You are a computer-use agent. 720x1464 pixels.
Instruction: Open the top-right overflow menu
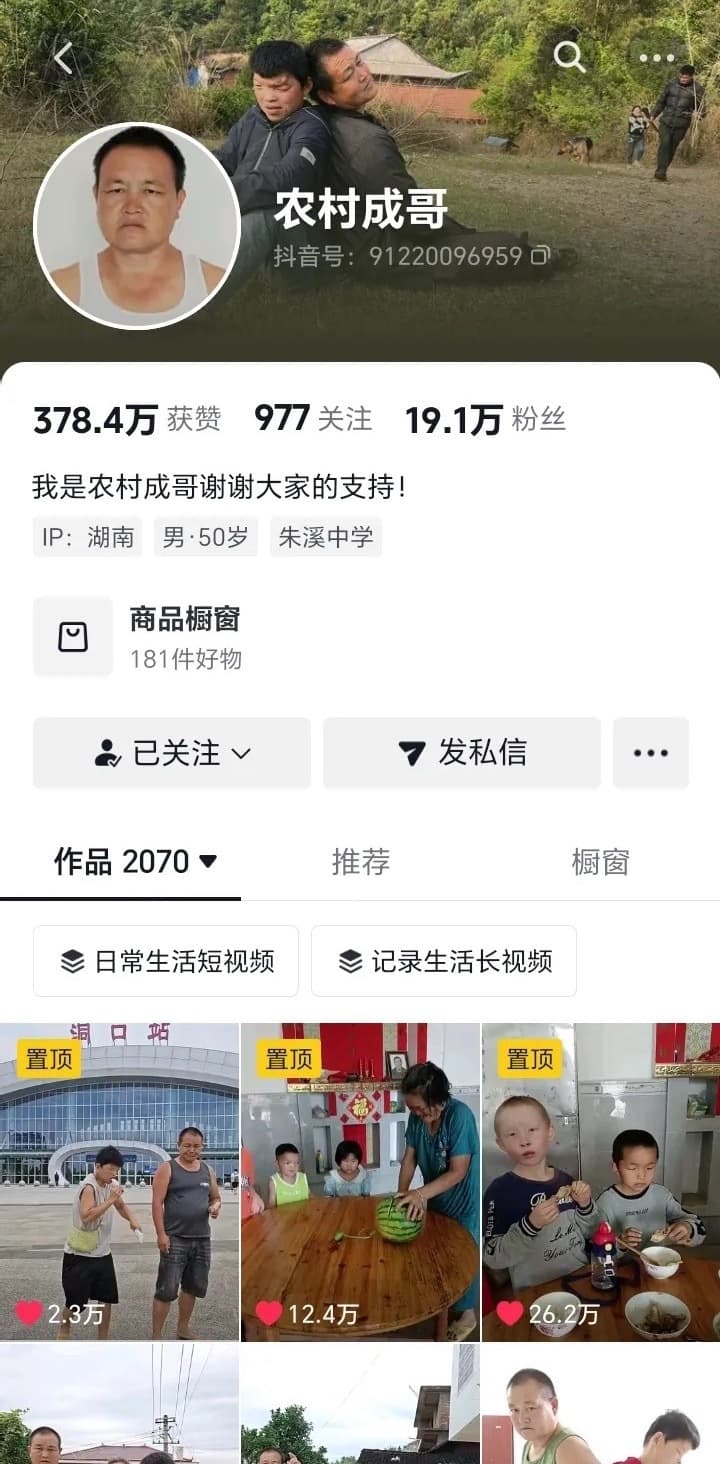click(657, 58)
